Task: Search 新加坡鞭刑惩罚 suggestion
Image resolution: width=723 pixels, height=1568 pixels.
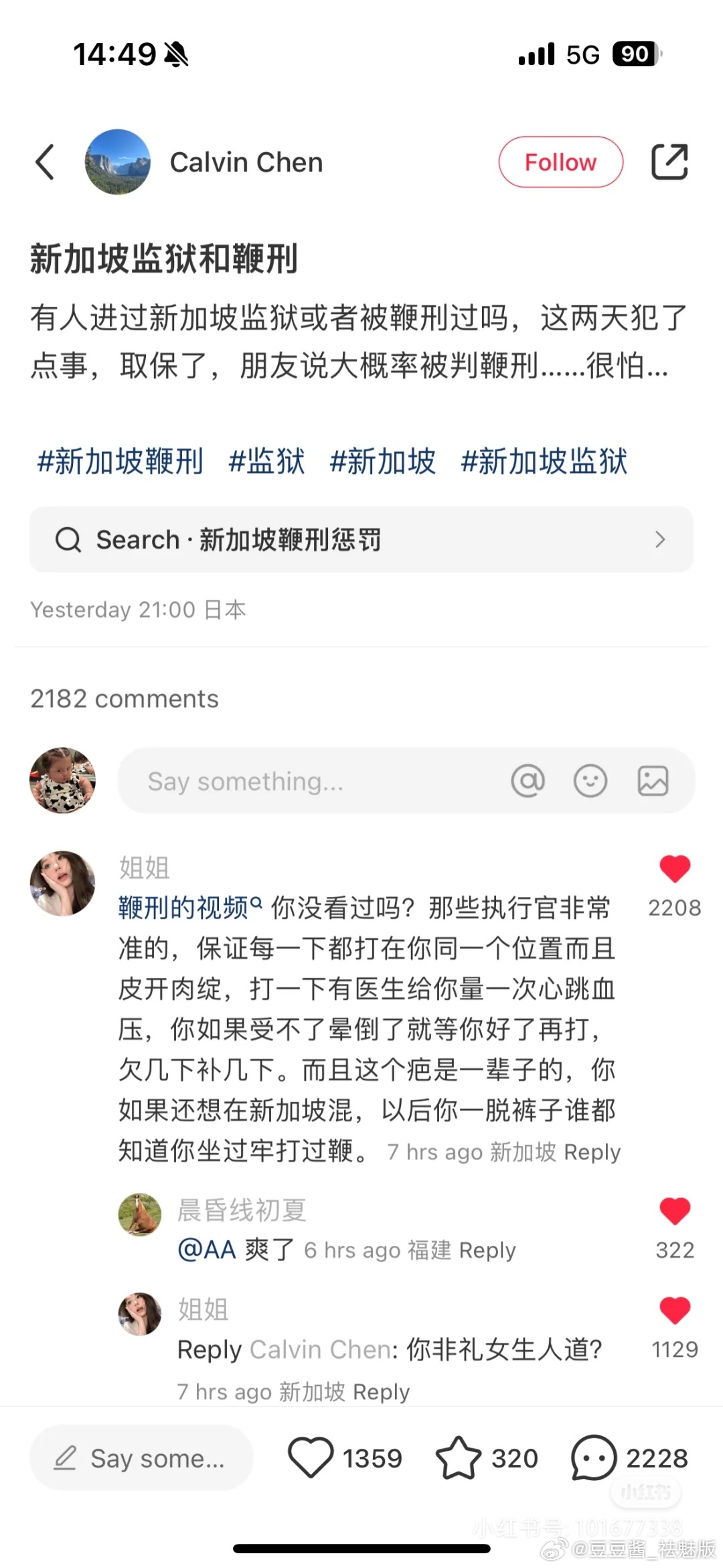Action: tap(361, 539)
